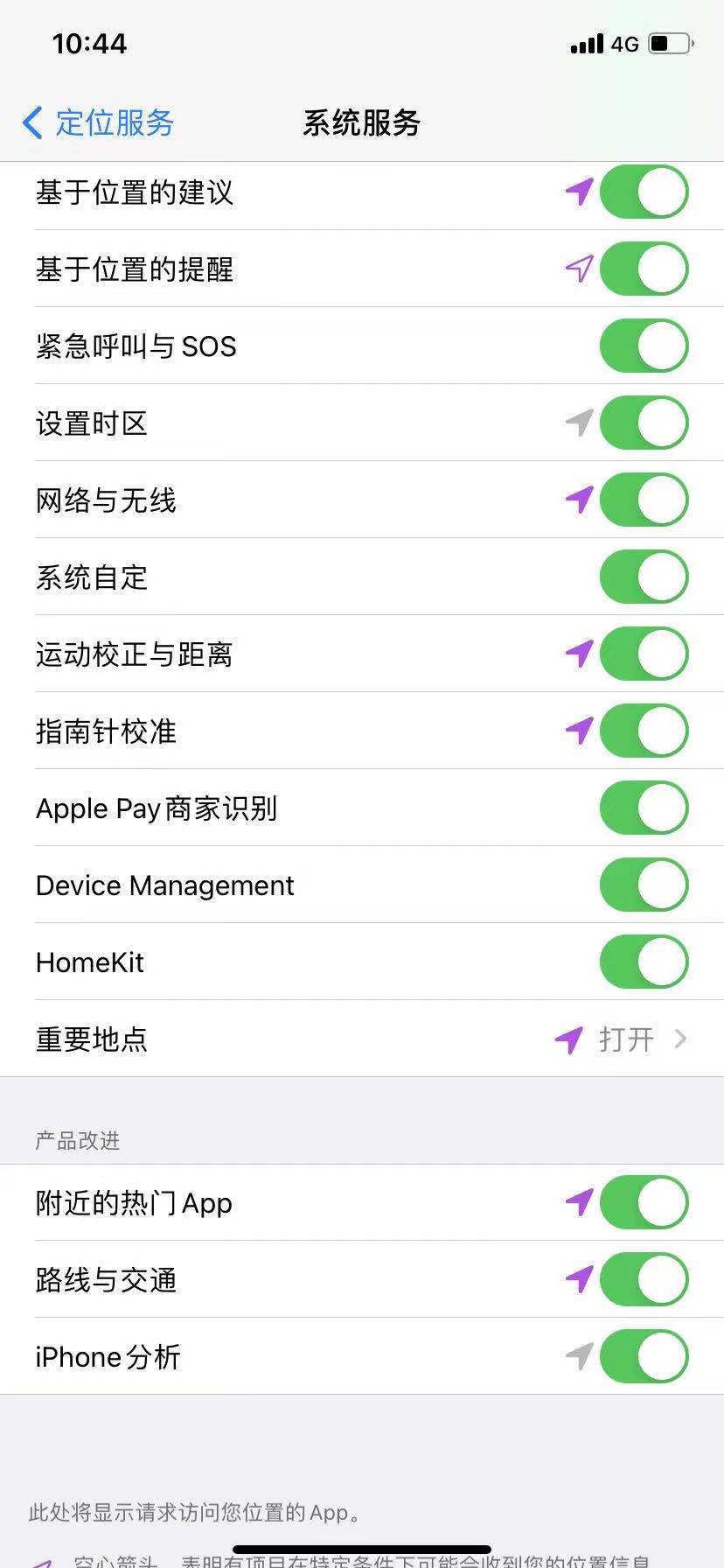724x1568 pixels.
Task: Toggle iPhone 分析 off
Action: (x=644, y=1357)
